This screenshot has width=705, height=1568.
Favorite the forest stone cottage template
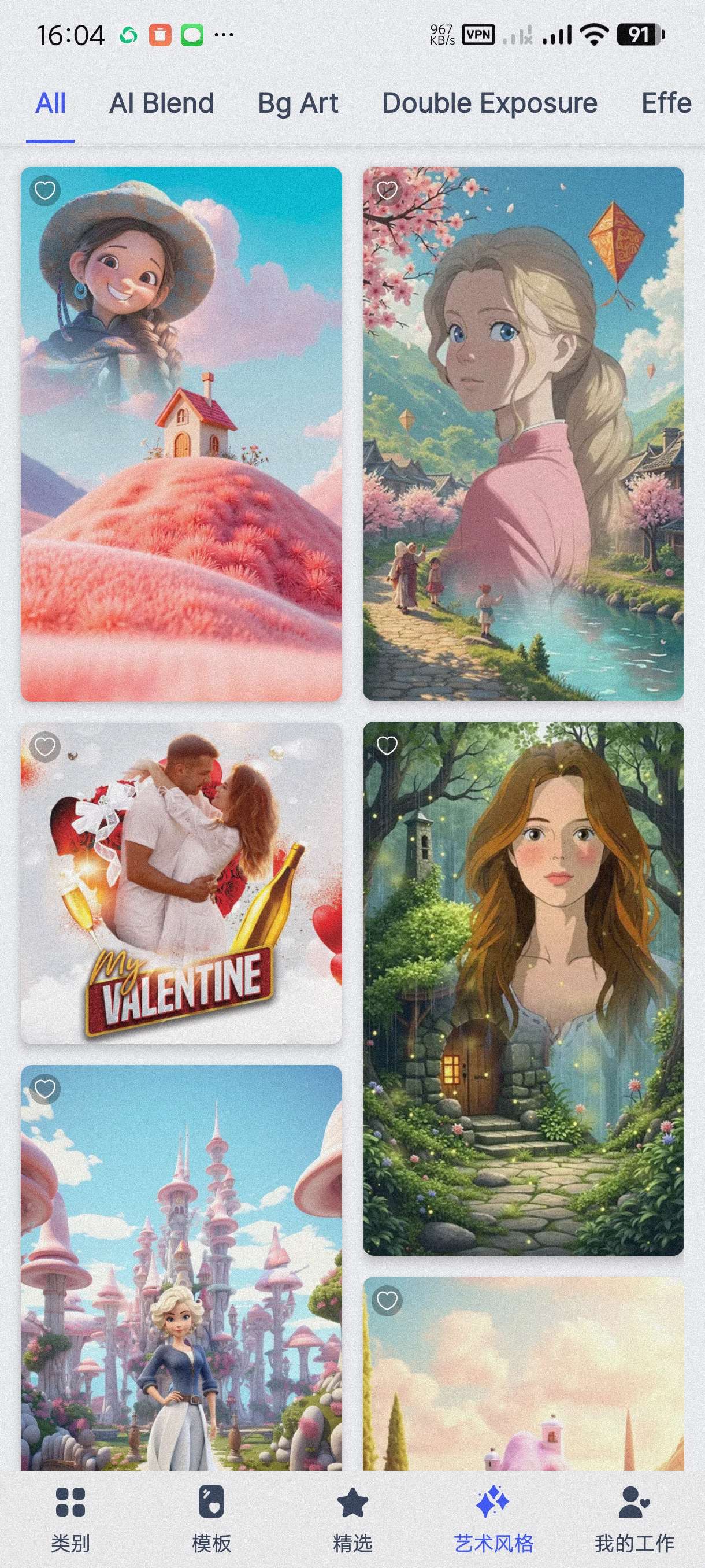(387, 745)
